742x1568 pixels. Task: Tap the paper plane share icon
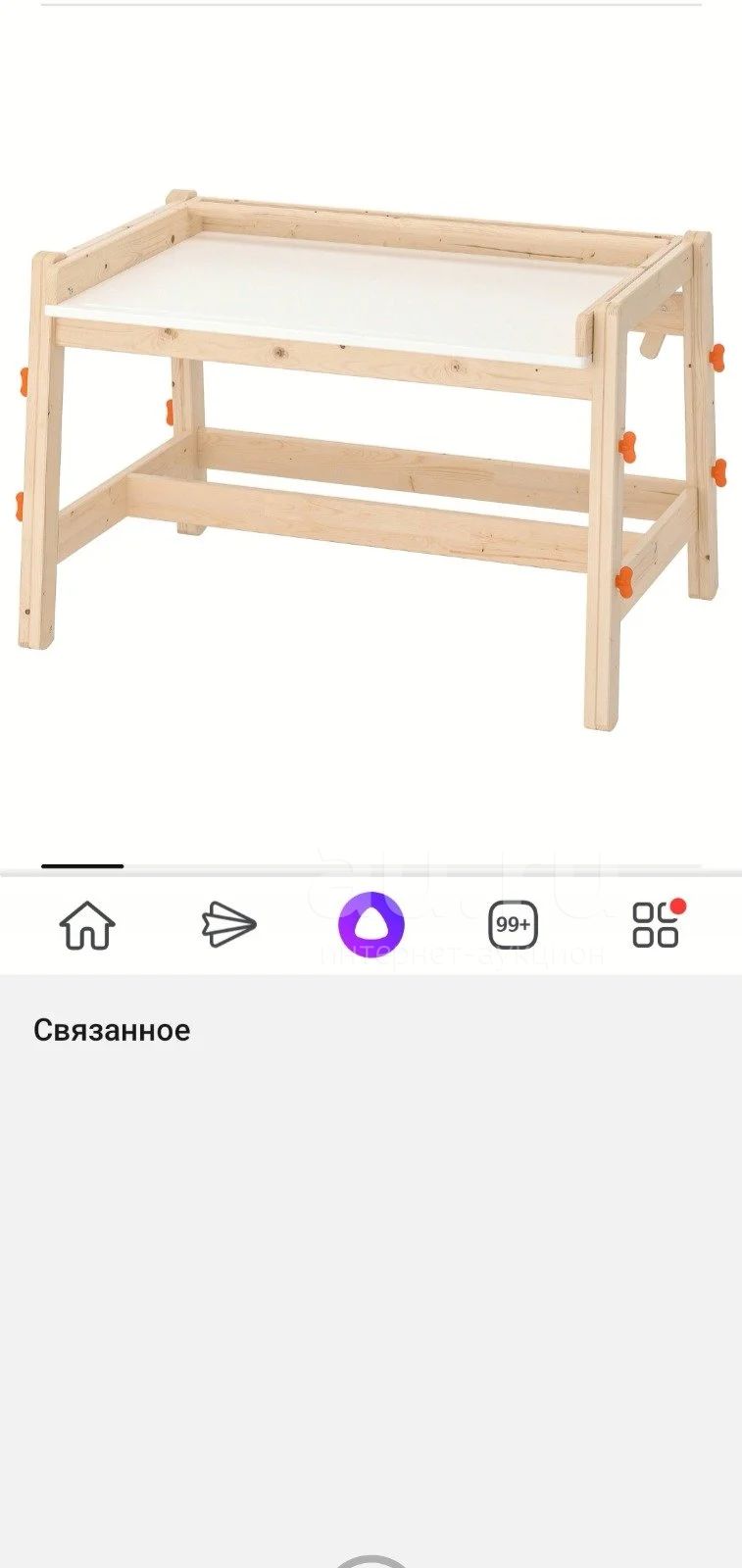[x=228, y=924]
